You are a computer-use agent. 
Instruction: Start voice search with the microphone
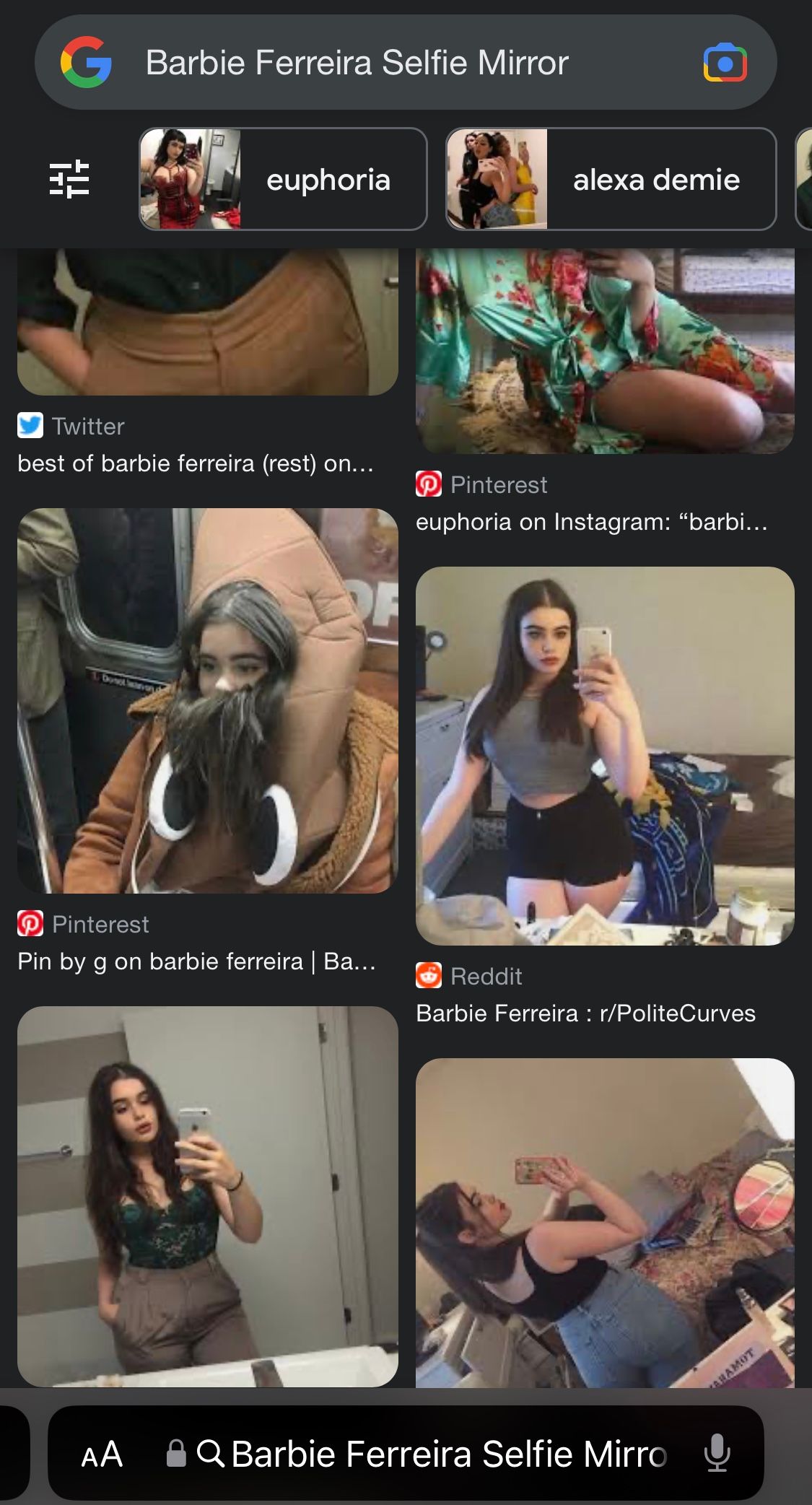tap(717, 1454)
